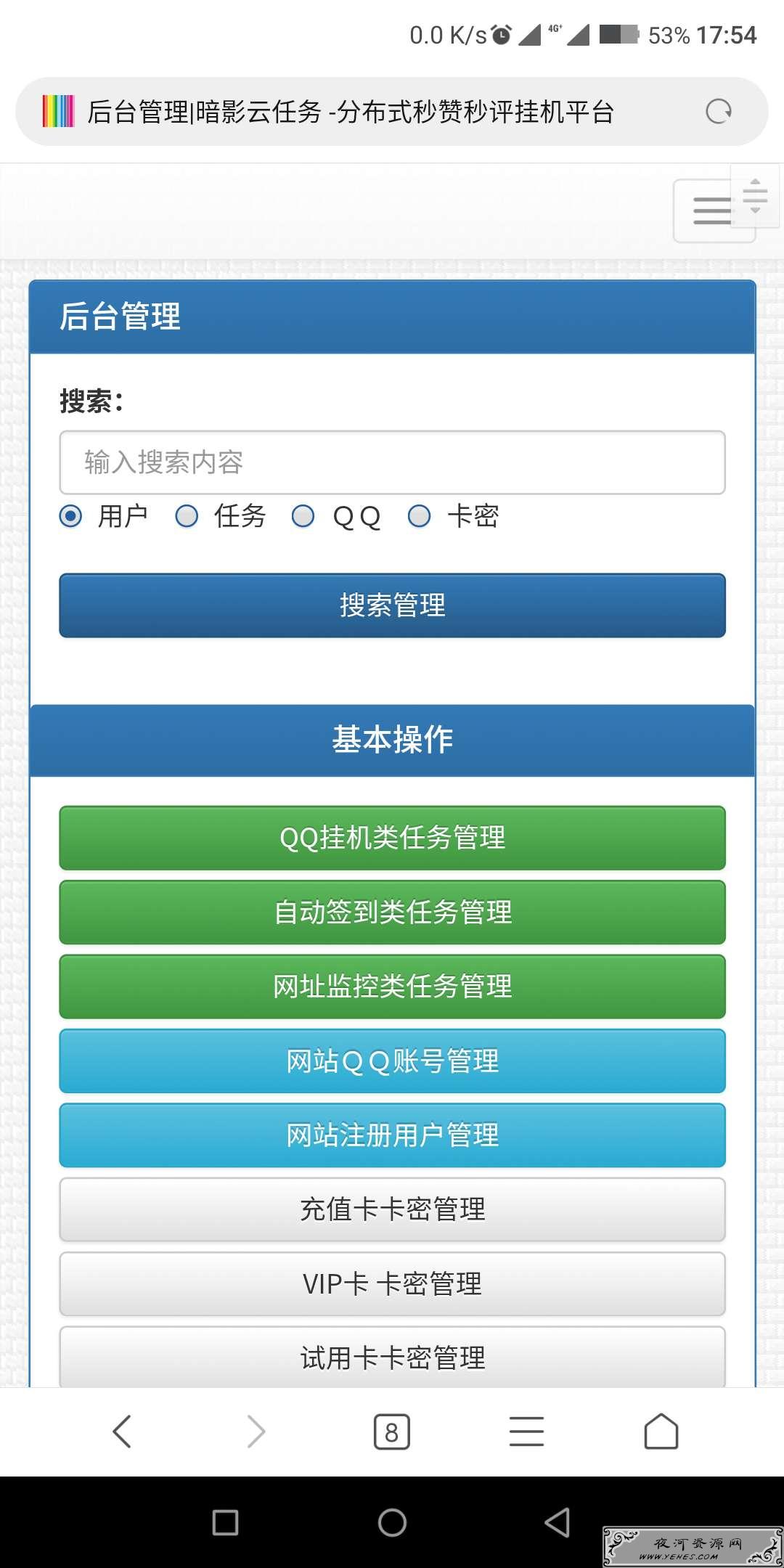
Task: Focus the 输入搜索内容 search field
Action: [392, 462]
